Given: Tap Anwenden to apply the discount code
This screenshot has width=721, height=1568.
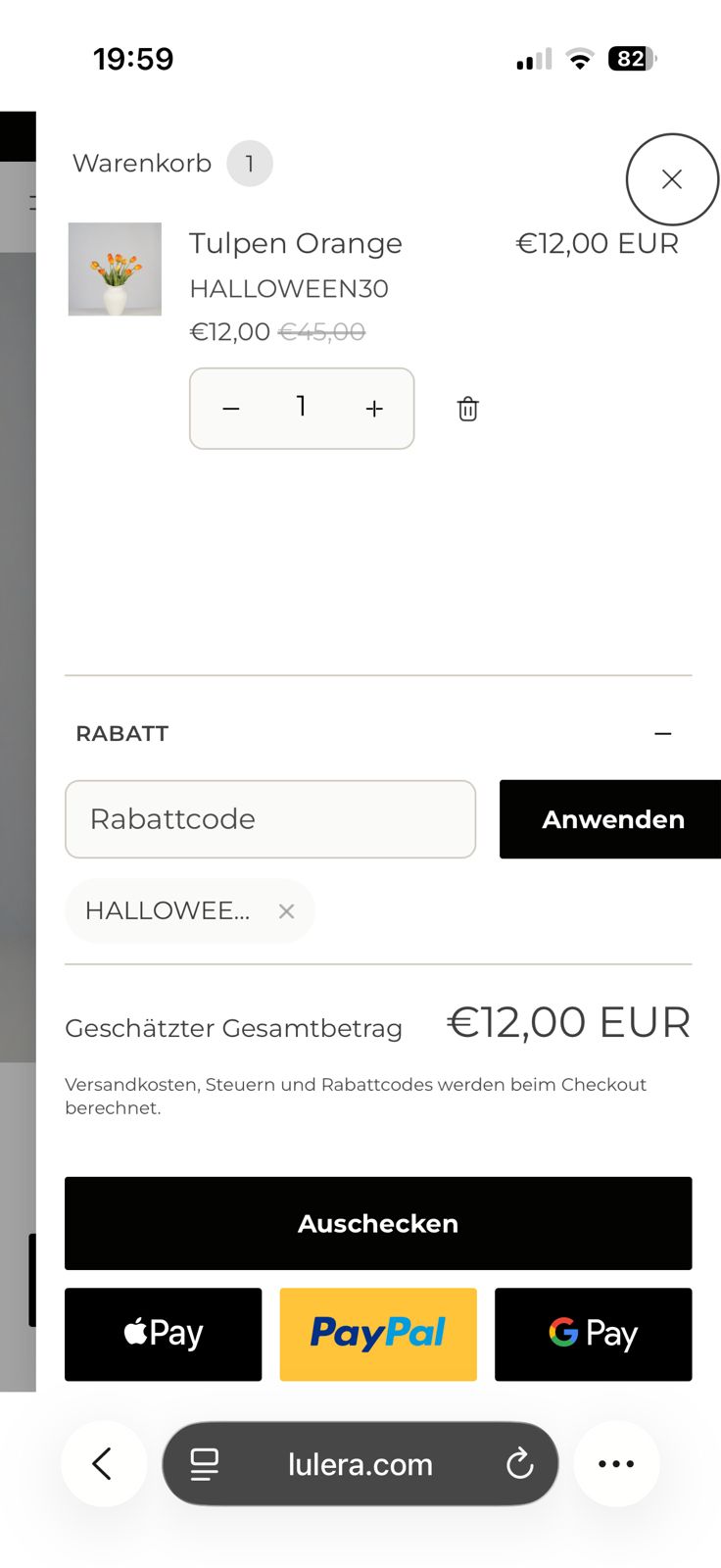Looking at the screenshot, I should tap(611, 819).
